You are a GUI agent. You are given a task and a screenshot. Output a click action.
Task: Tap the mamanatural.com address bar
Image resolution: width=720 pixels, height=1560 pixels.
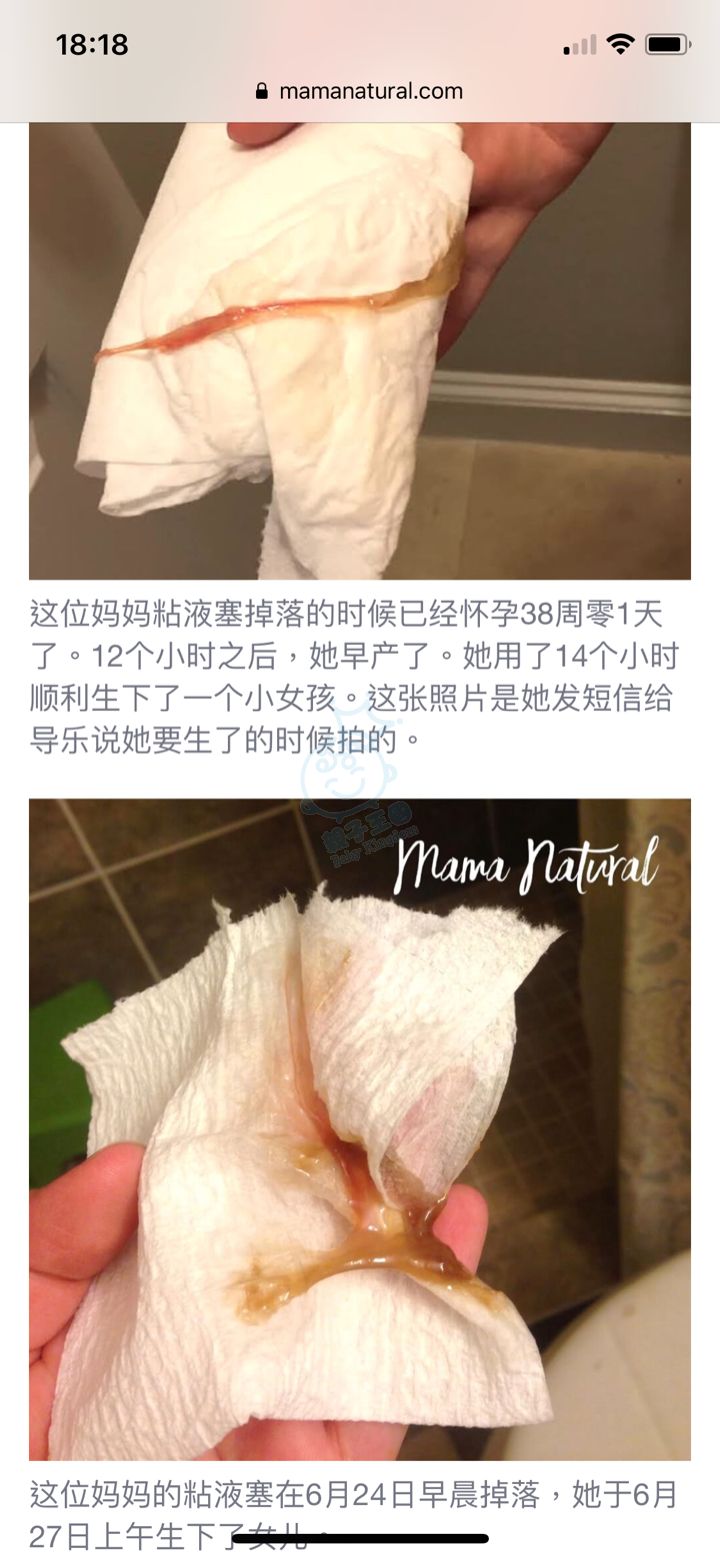click(x=360, y=91)
